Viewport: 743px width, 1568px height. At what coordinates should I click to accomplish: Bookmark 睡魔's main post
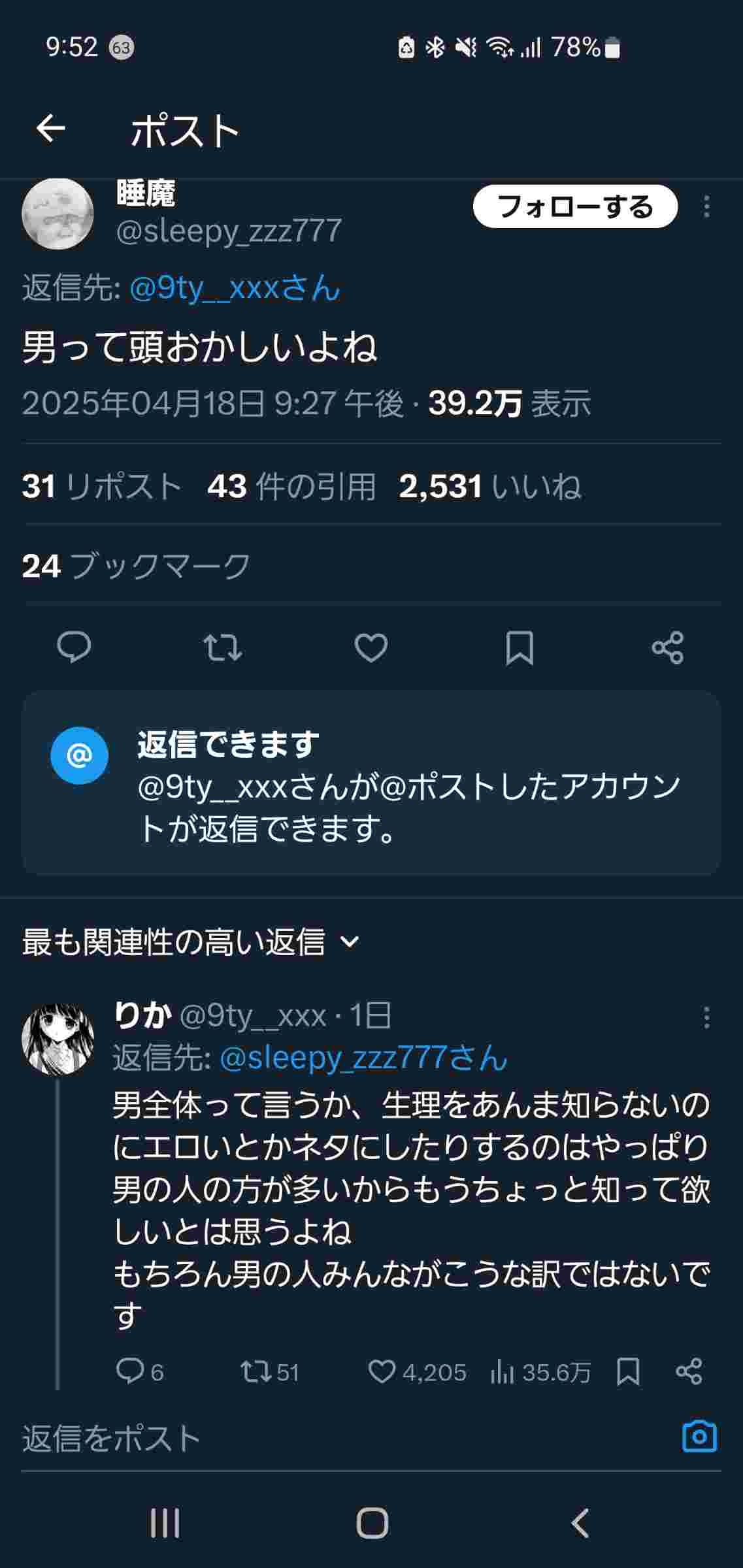click(x=520, y=647)
